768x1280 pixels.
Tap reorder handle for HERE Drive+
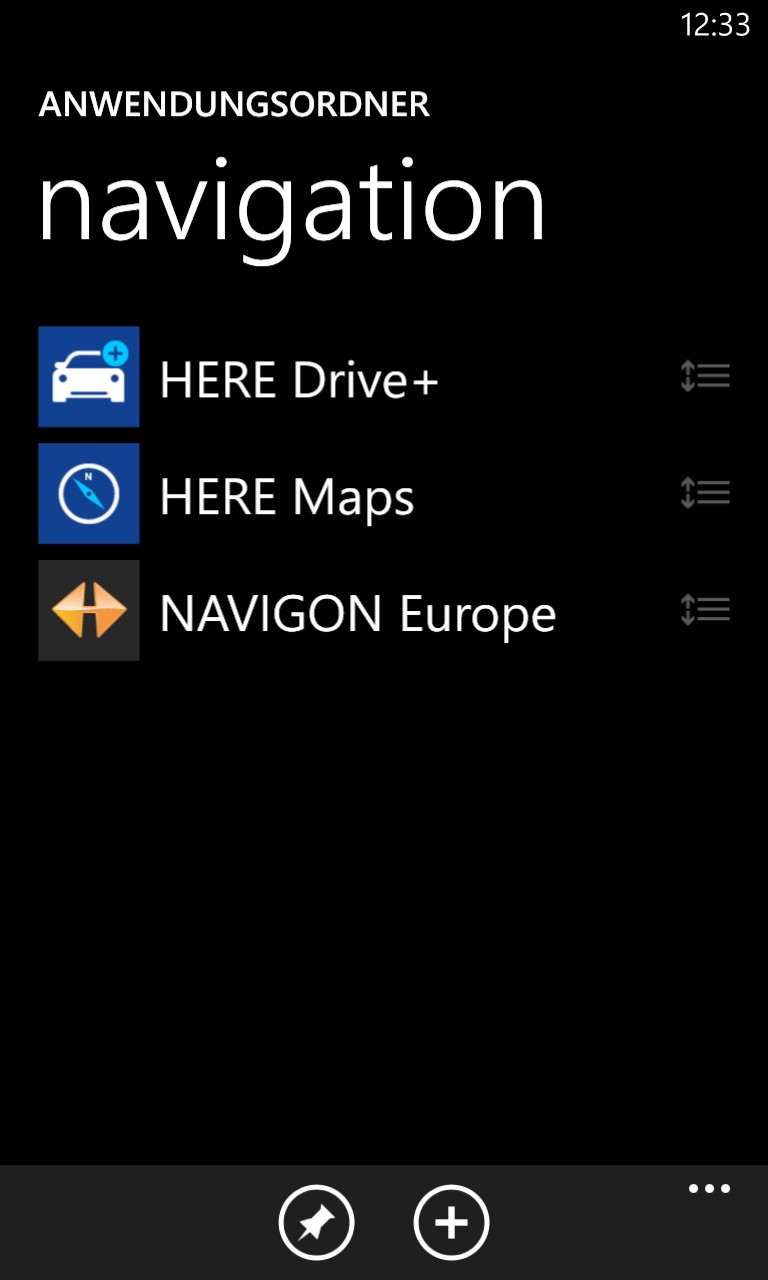[x=705, y=377]
